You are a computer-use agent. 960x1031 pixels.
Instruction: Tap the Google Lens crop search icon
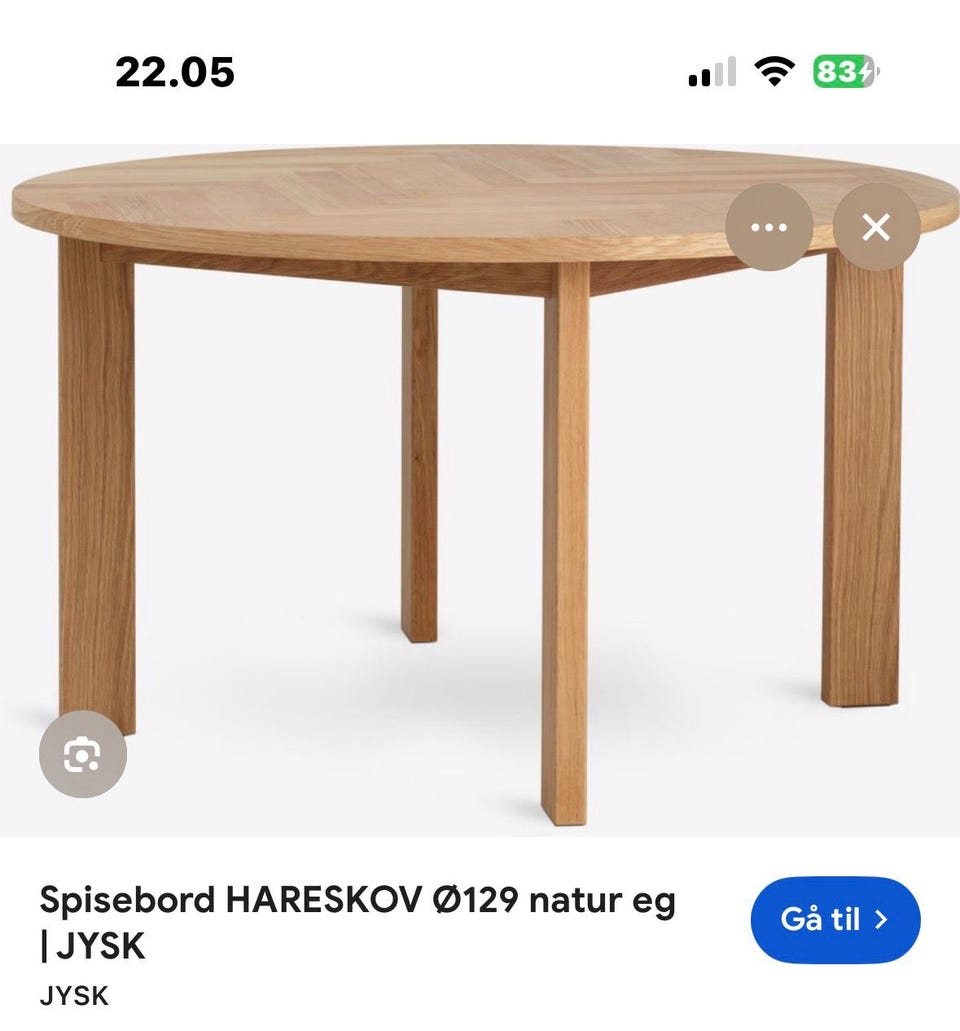point(84,757)
